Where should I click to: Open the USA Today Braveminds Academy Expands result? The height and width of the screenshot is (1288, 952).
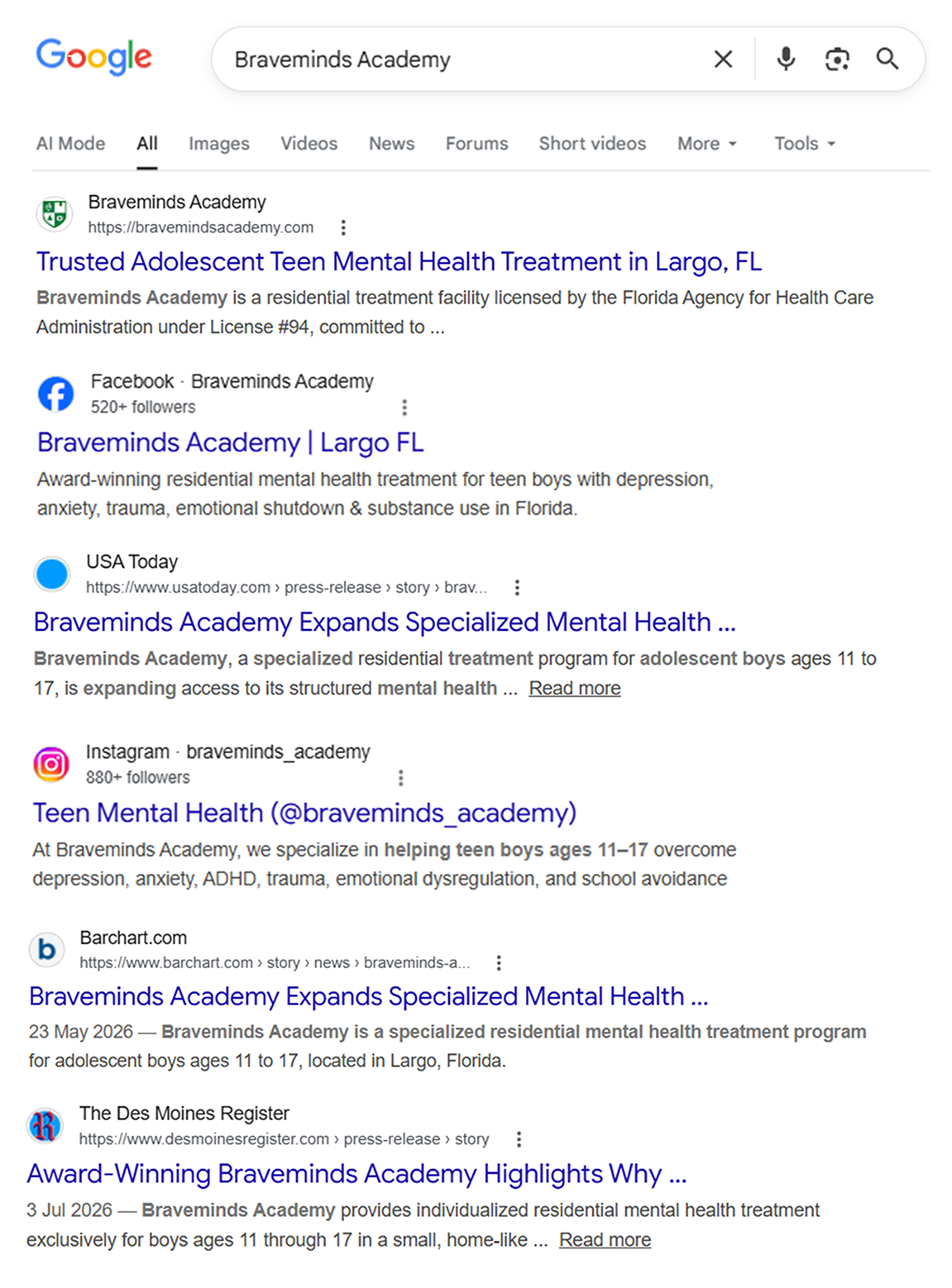point(385,622)
